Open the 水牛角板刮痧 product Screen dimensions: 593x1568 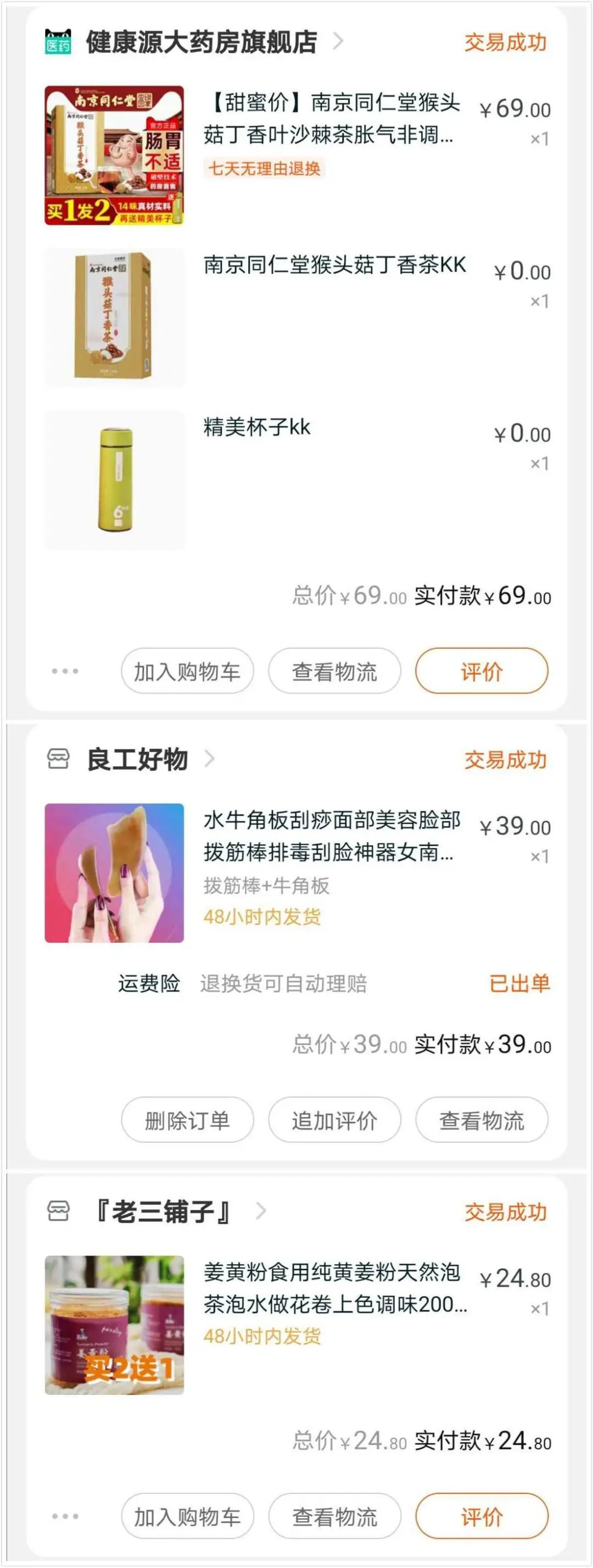point(332,836)
